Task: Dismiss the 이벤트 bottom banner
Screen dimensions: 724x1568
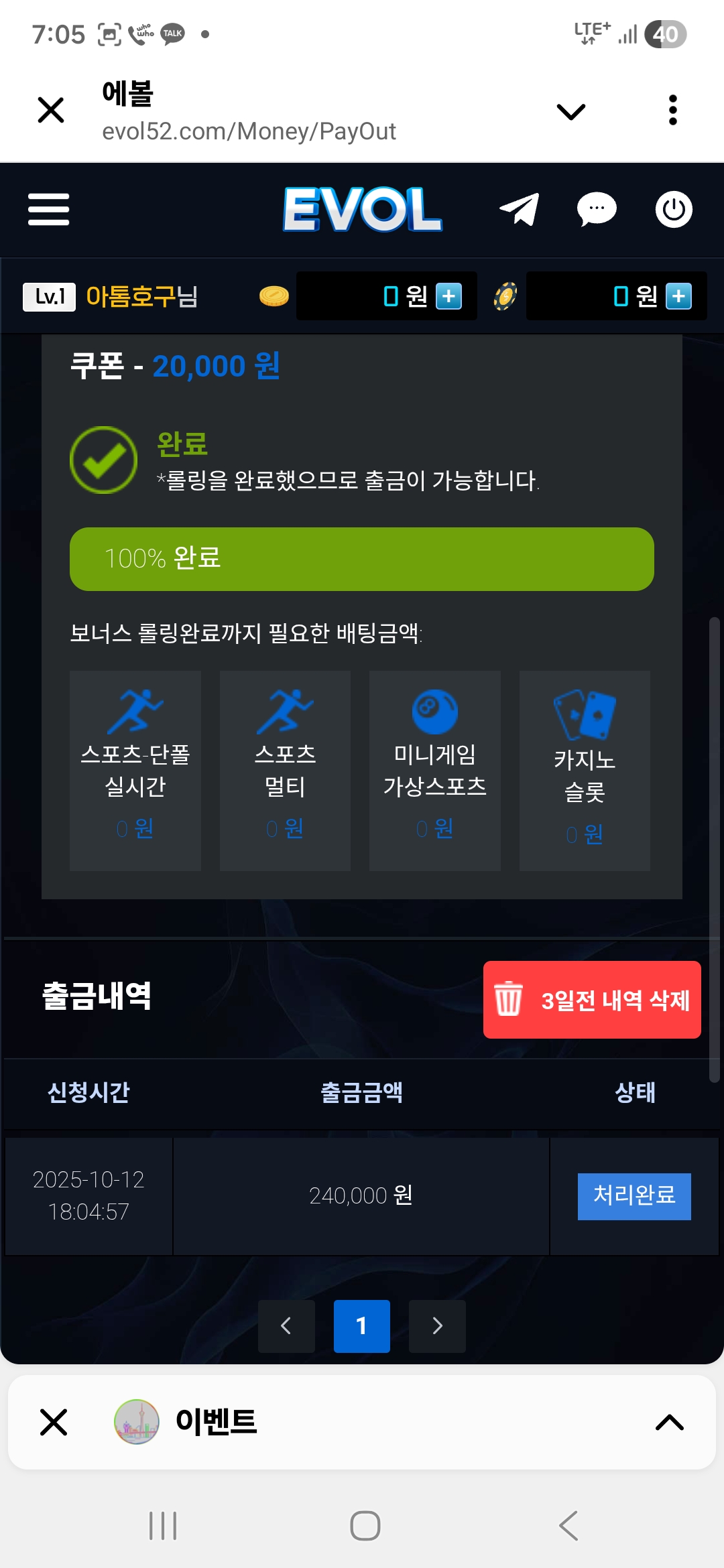Action: (x=54, y=1422)
